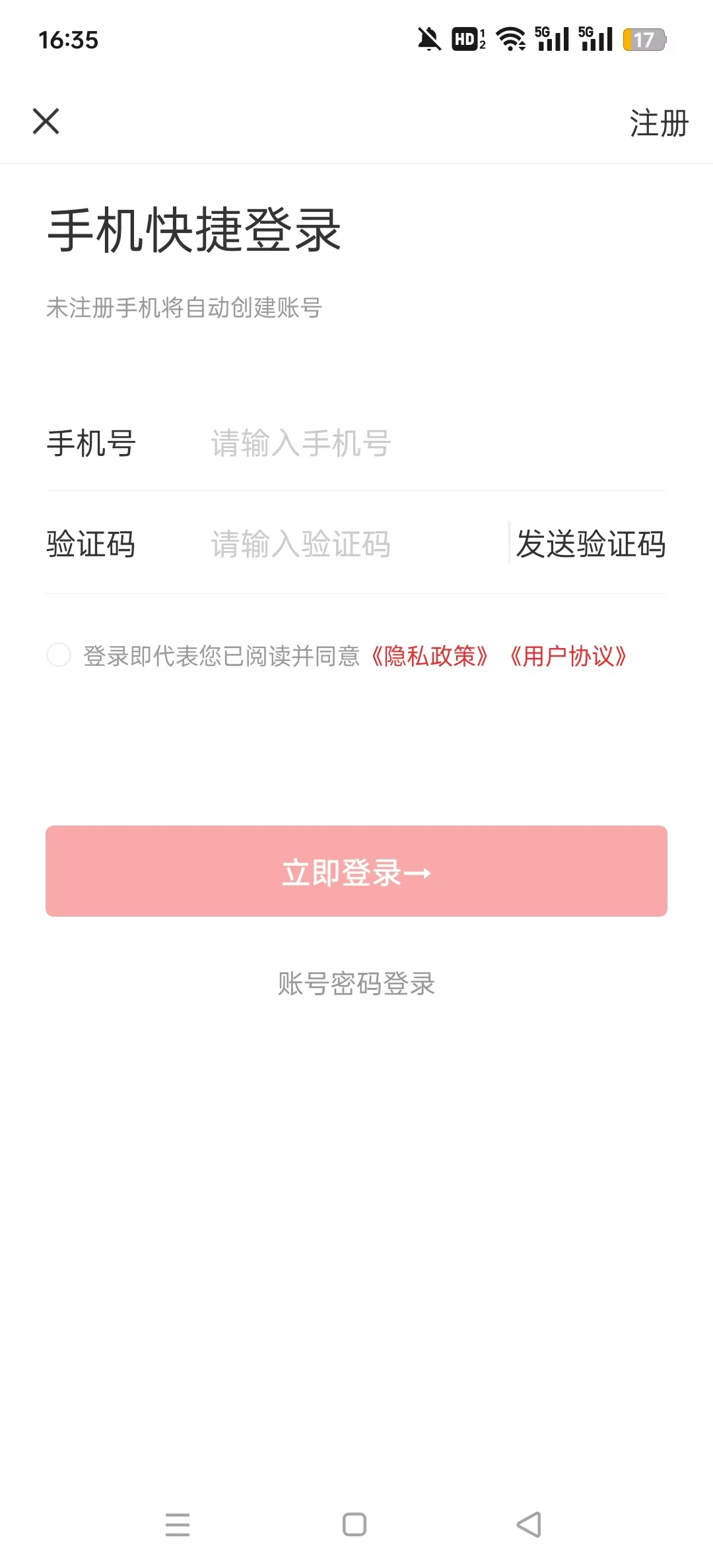Open the 《隐私政策》 link

coord(430,656)
